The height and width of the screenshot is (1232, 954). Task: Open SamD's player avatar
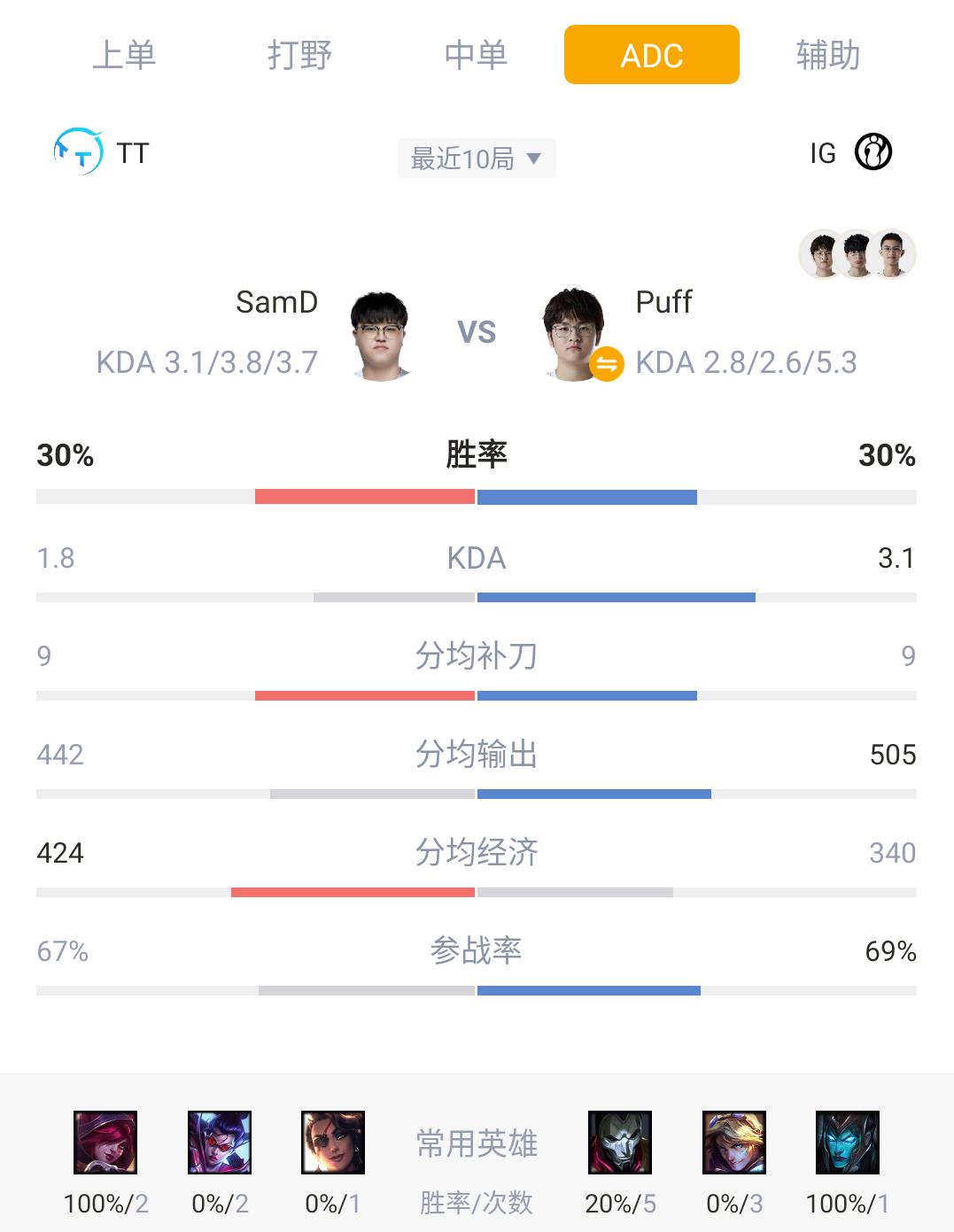379,336
